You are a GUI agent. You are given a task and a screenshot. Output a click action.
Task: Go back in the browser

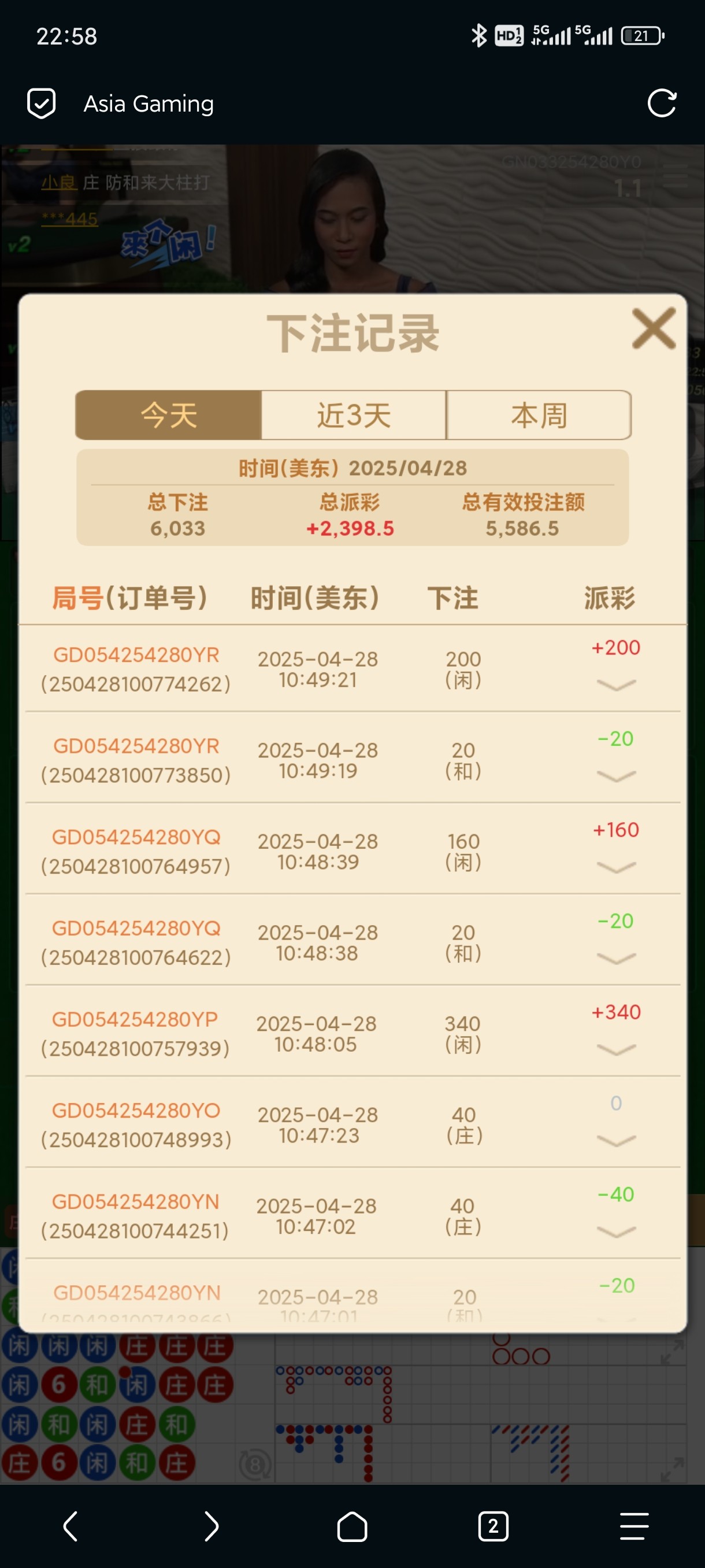pyautogui.click(x=70, y=1526)
